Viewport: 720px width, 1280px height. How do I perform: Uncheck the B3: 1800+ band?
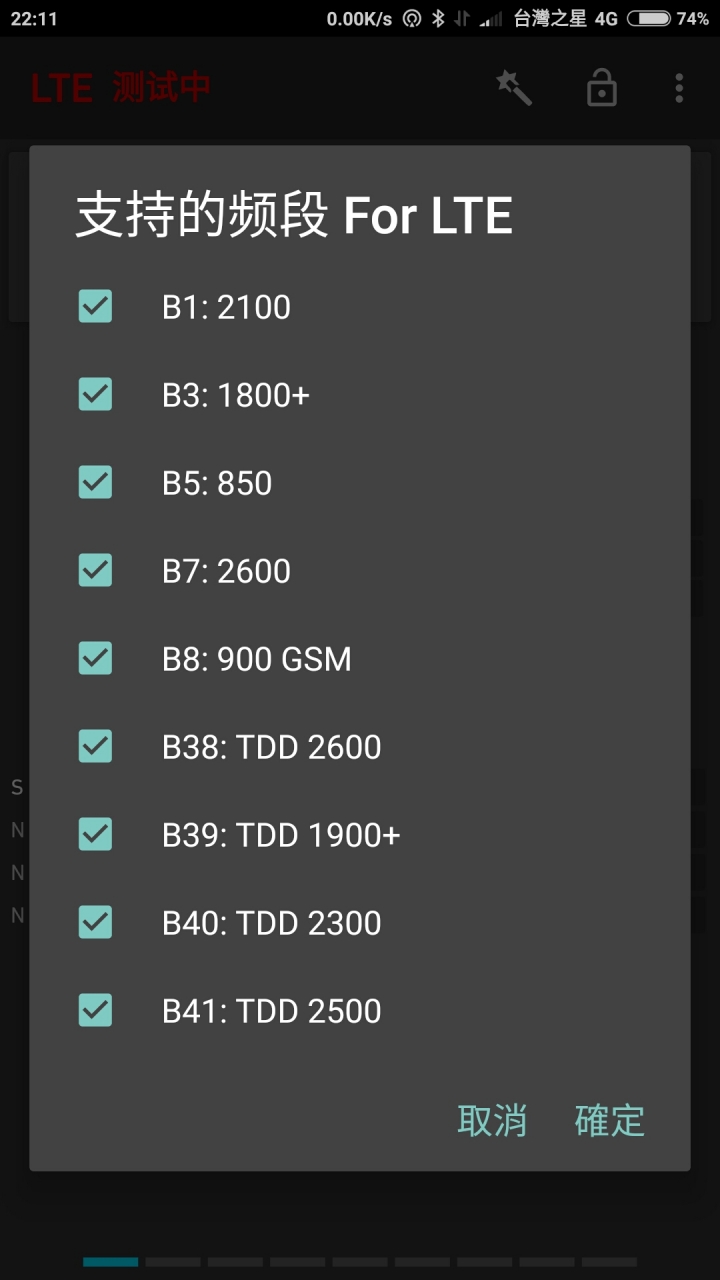pyautogui.click(x=95, y=395)
